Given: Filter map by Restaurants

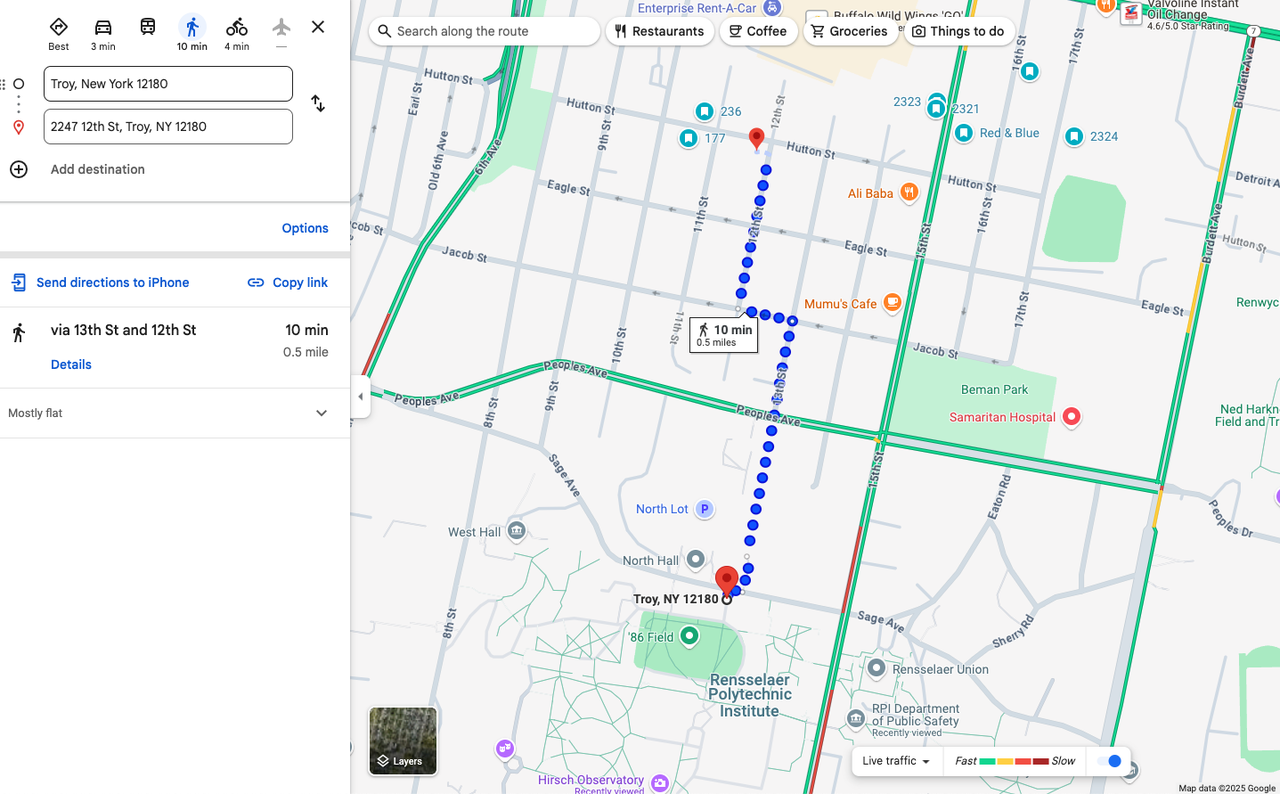Looking at the screenshot, I should (659, 31).
